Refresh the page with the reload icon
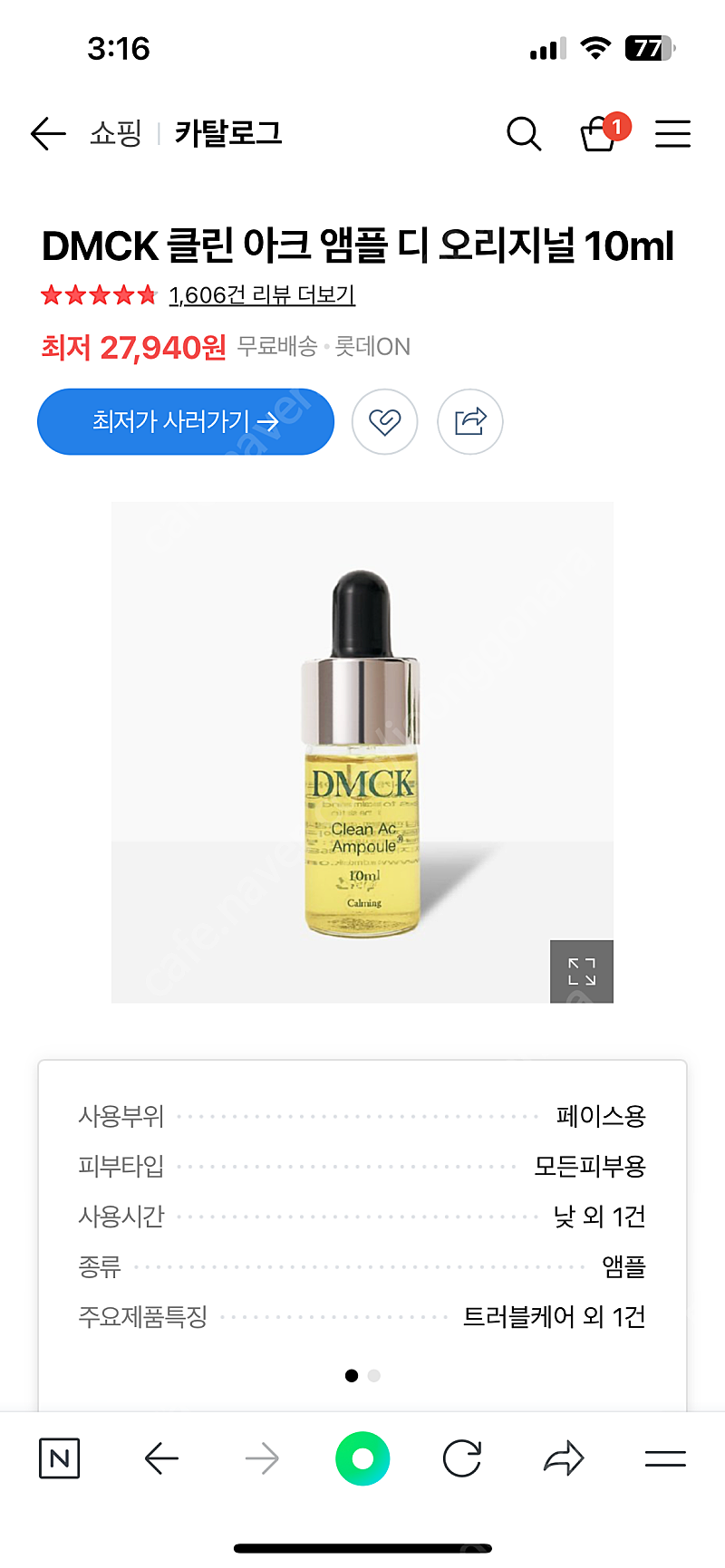 (463, 1458)
